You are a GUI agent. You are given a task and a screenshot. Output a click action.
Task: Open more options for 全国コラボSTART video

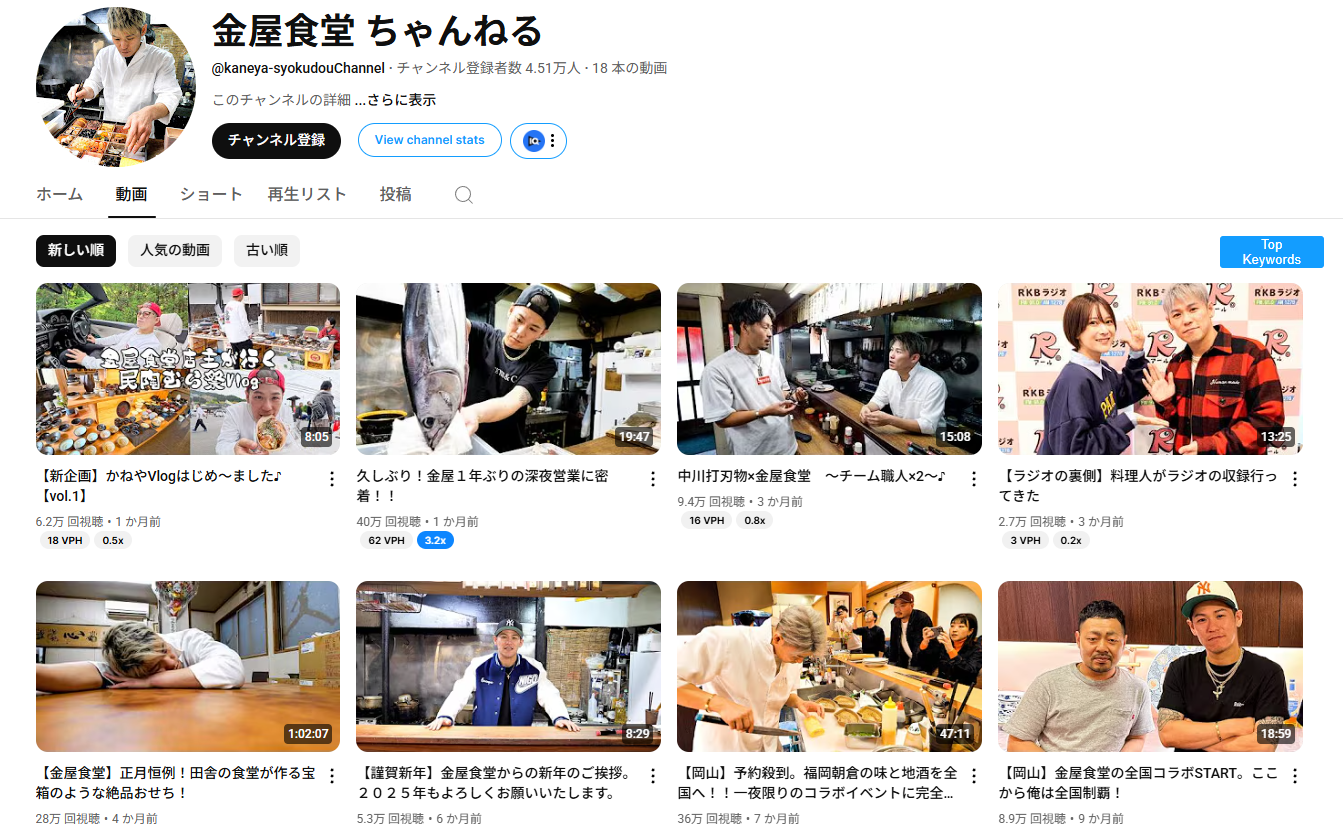[x=1294, y=776]
